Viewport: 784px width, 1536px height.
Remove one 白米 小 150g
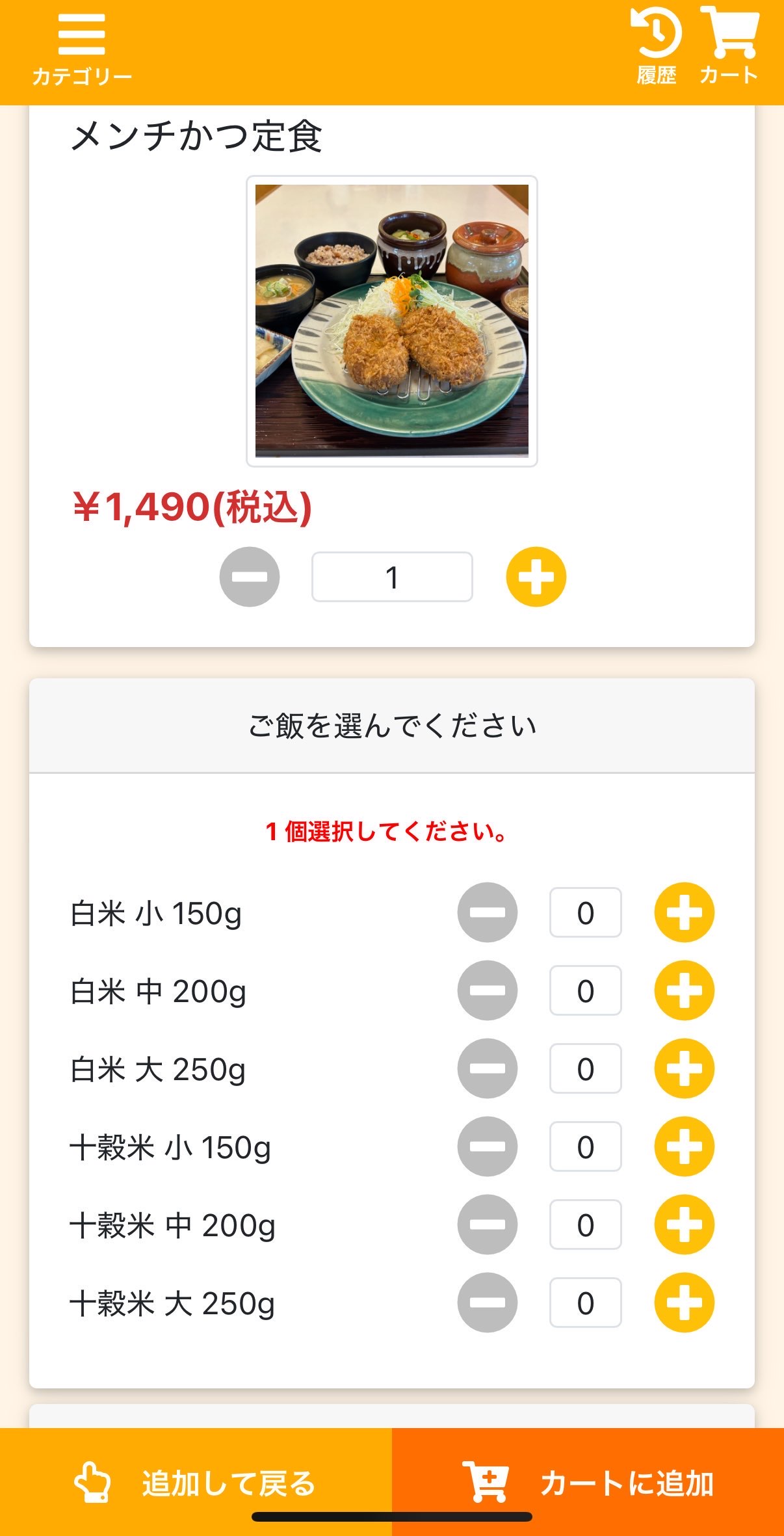coord(488,912)
